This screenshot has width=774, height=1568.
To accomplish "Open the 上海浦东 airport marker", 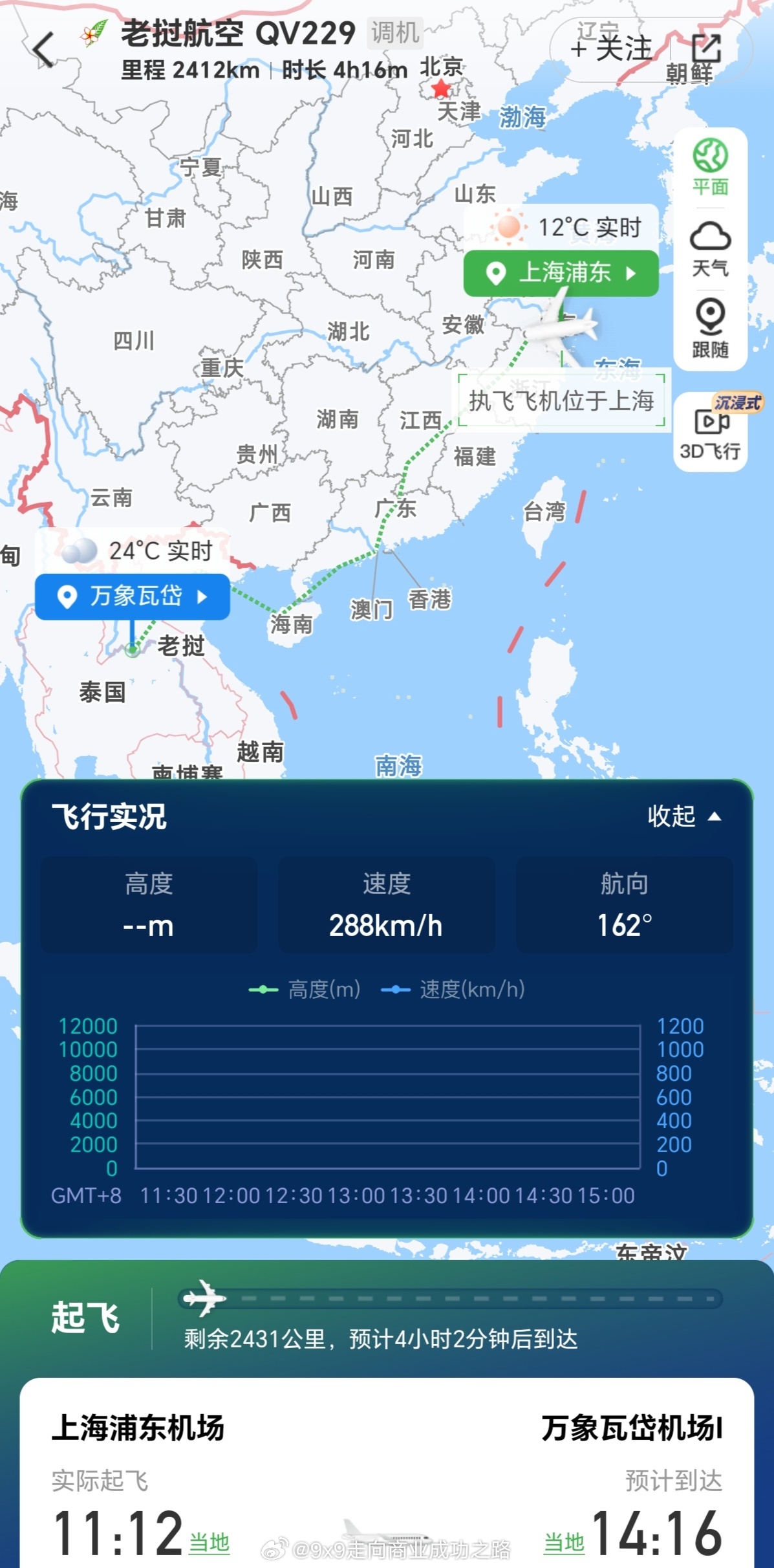I will pyautogui.click(x=561, y=273).
